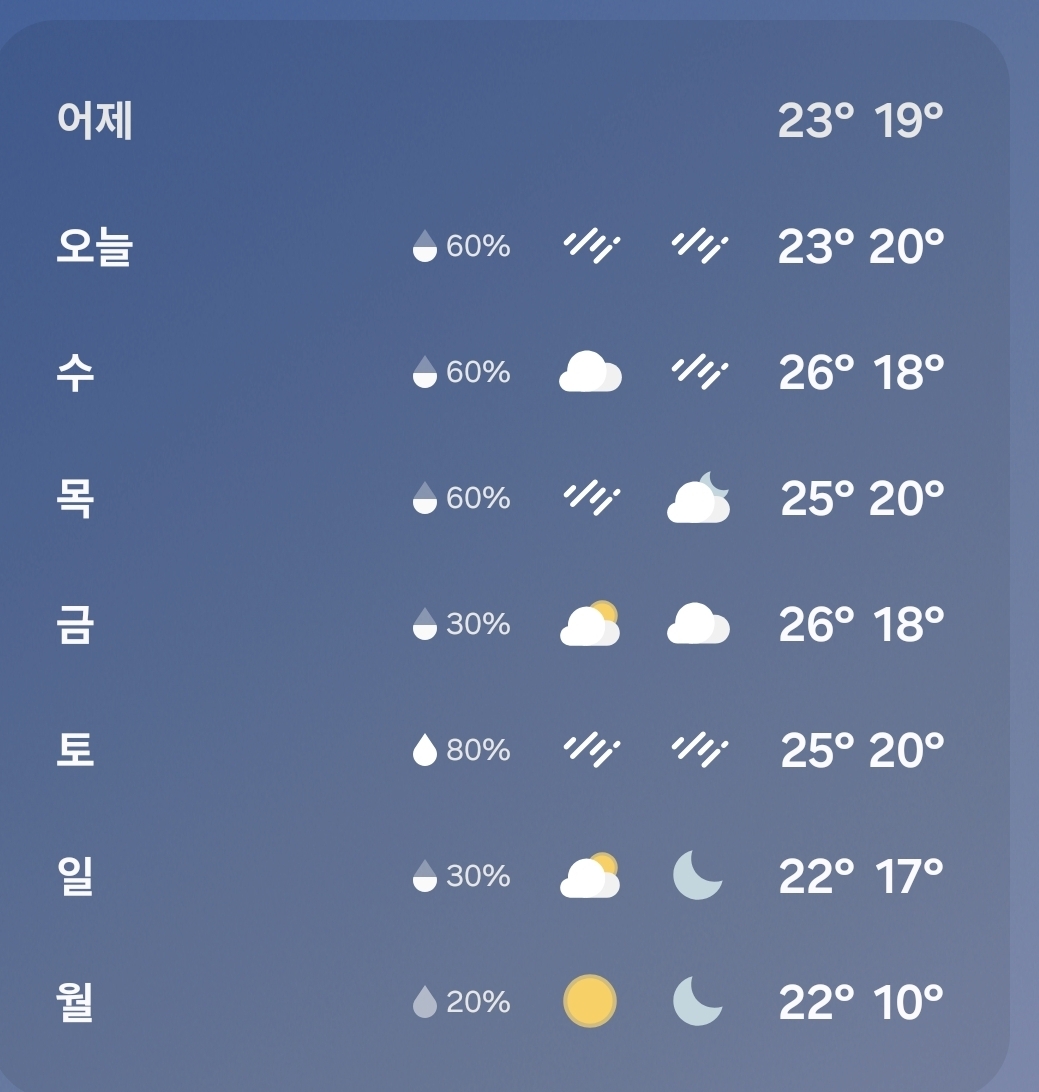Viewport: 1039px width, 1092px height.
Task: Show the Sunday (일) forecast details
Action: coord(500,876)
